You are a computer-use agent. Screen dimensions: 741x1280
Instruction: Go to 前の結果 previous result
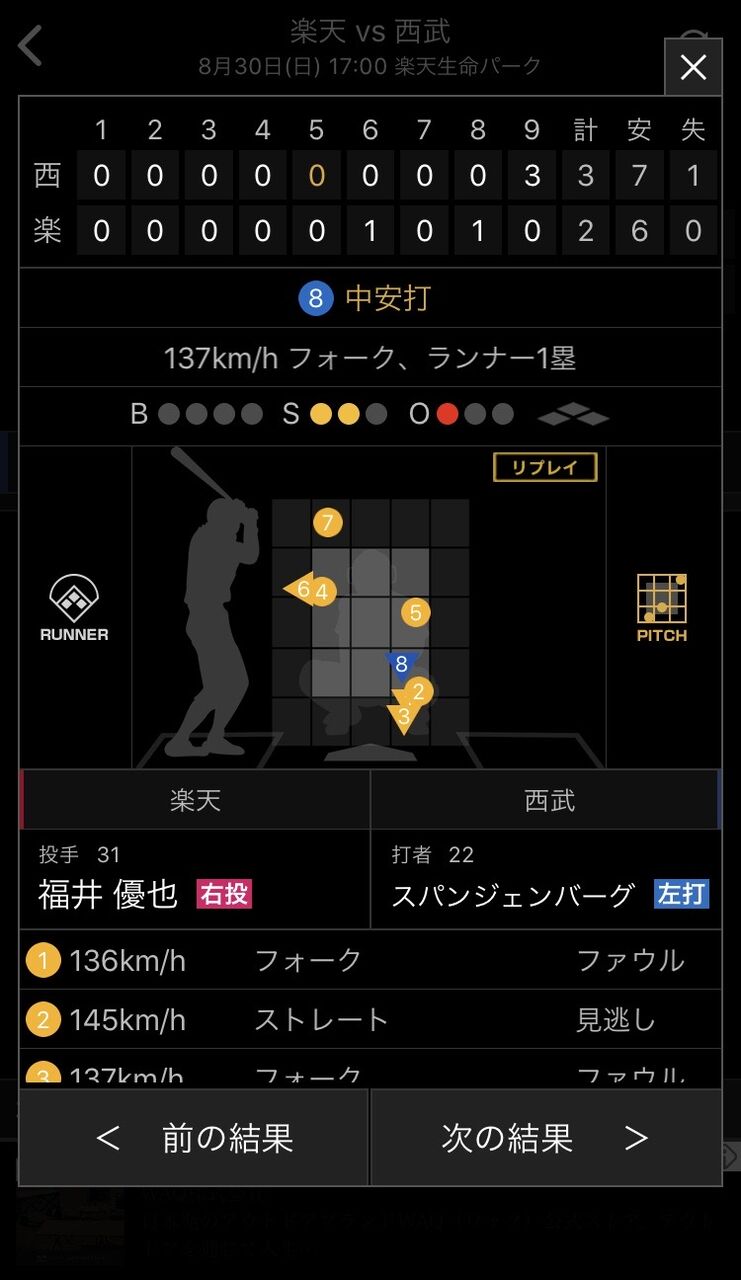[x=194, y=1138]
